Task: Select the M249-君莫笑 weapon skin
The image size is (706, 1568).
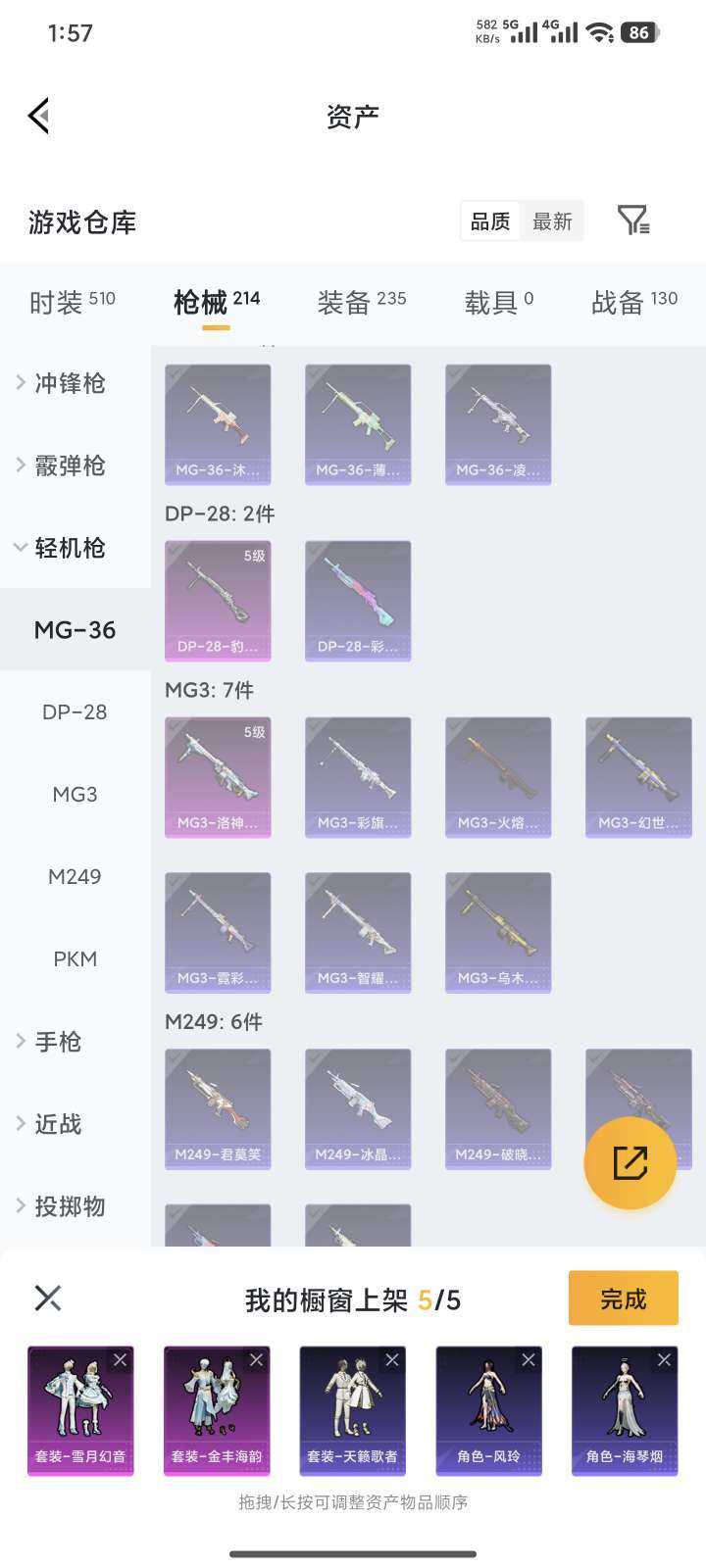Action: (218, 1109)
